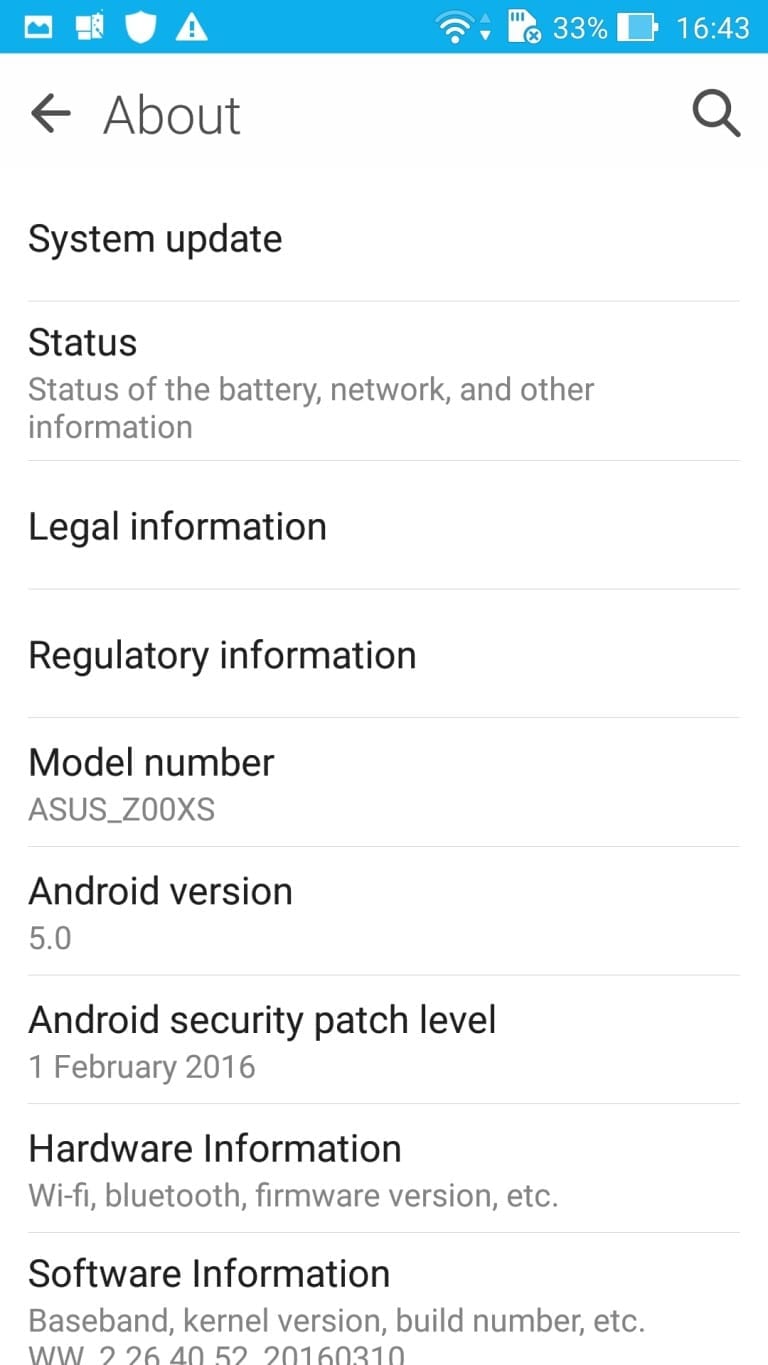Tap the Model number row

click(x=384, y=783)
